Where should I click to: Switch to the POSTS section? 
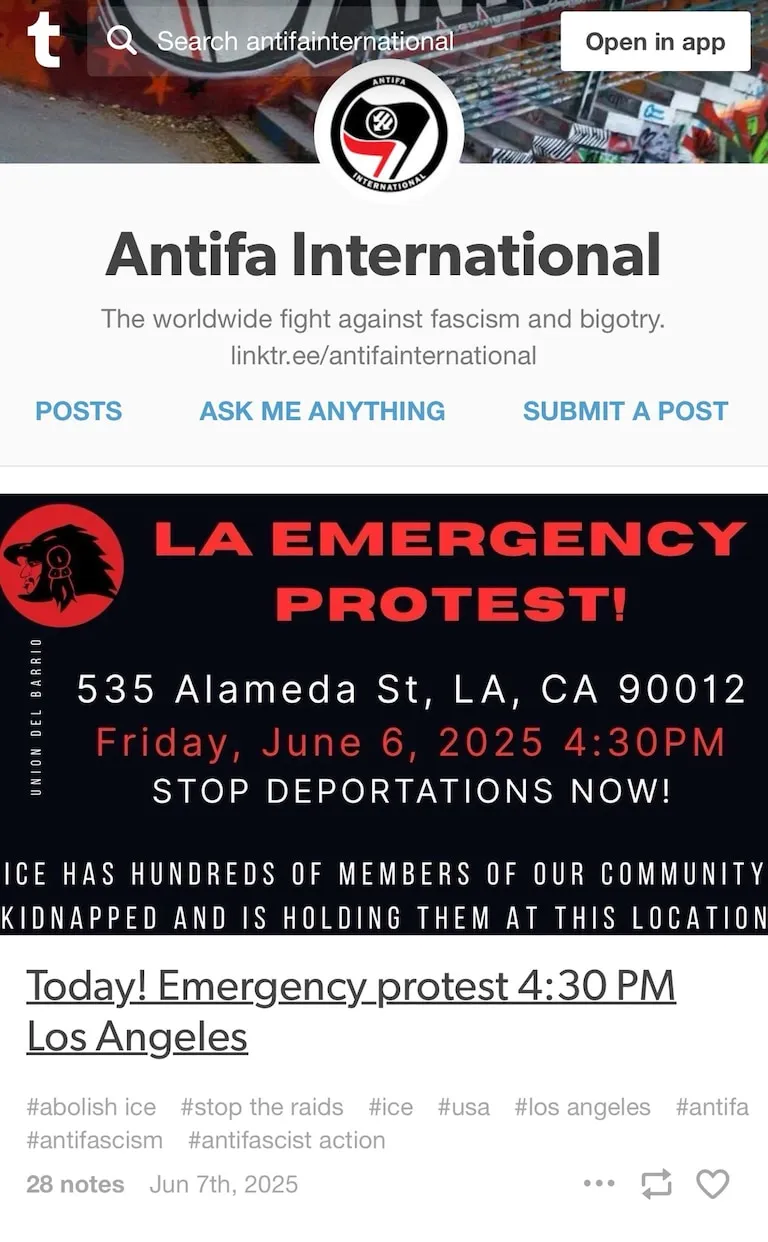[x=78, y=411]
